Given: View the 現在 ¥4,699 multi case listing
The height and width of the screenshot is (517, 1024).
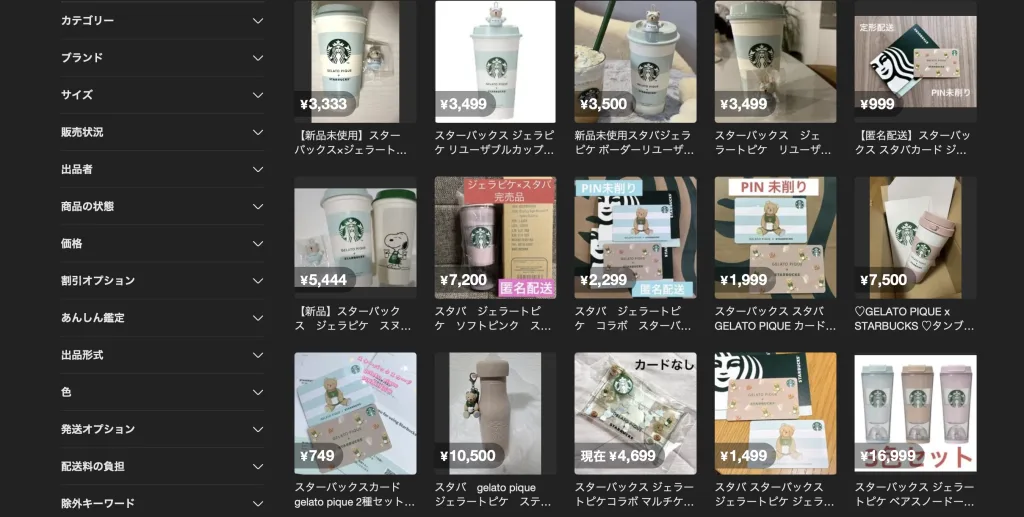Looking at the screenshot, I should coord(635,414).
